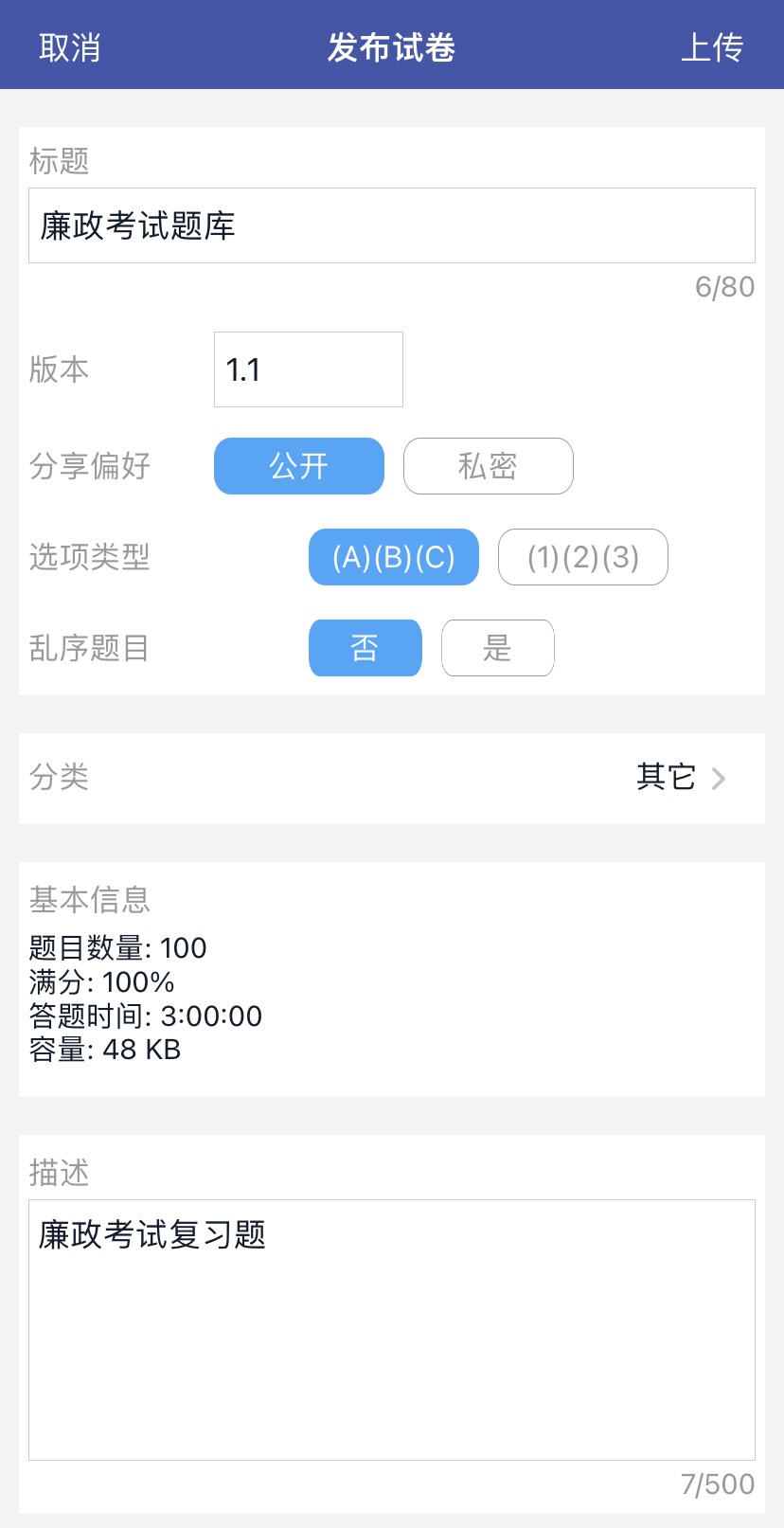
Task: Set 乱序题目 to 否
Action: (365, 648)
